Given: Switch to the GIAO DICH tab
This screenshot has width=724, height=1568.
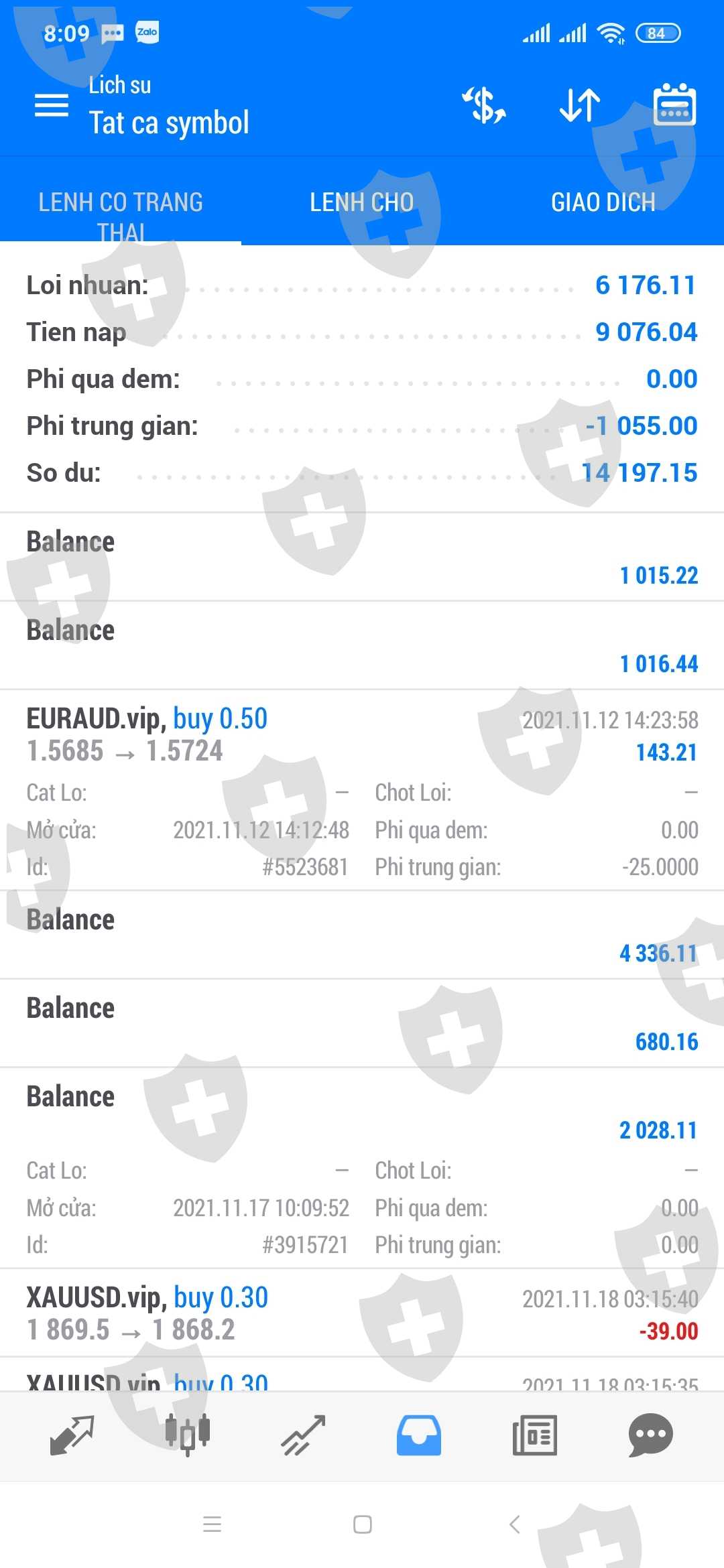Looking at the screenshot, I should pyautogui.click(x=603, y=202).
